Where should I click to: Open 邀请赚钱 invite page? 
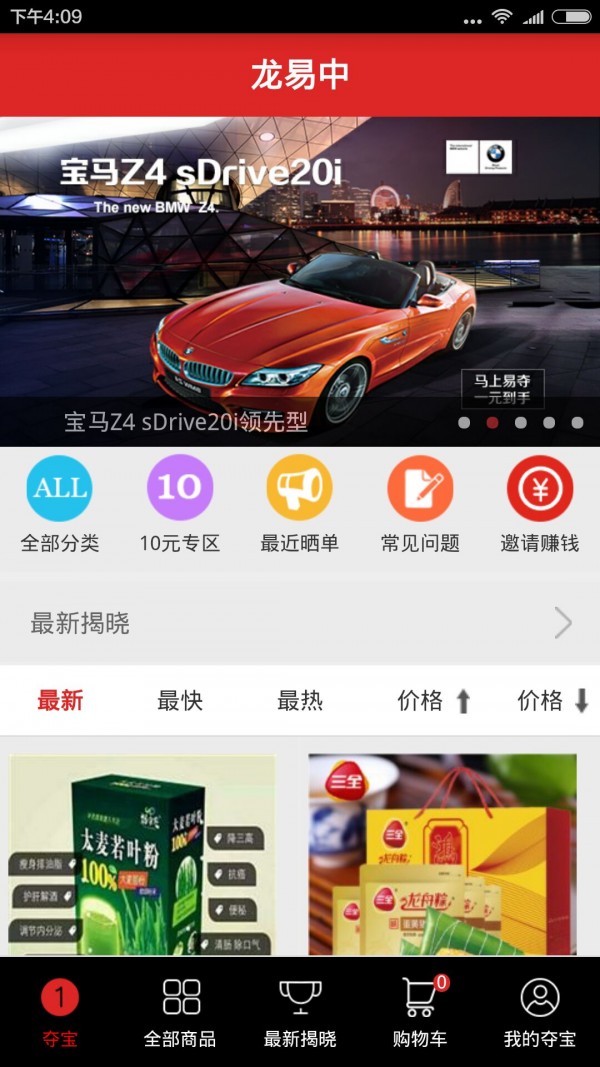tap(540, 505)
